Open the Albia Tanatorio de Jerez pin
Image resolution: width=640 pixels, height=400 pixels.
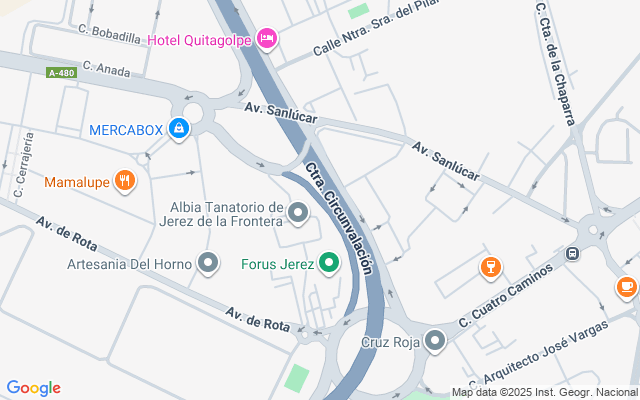tap(298, 213)
